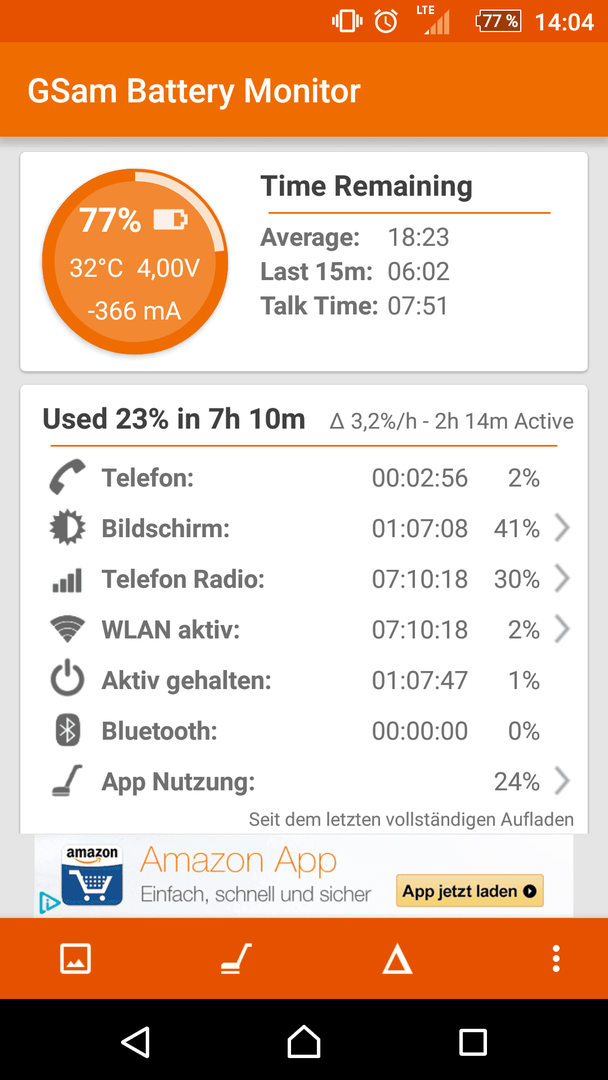608x1080 pixels.
Task: Open the battery status circle
Action: point(135,263)
